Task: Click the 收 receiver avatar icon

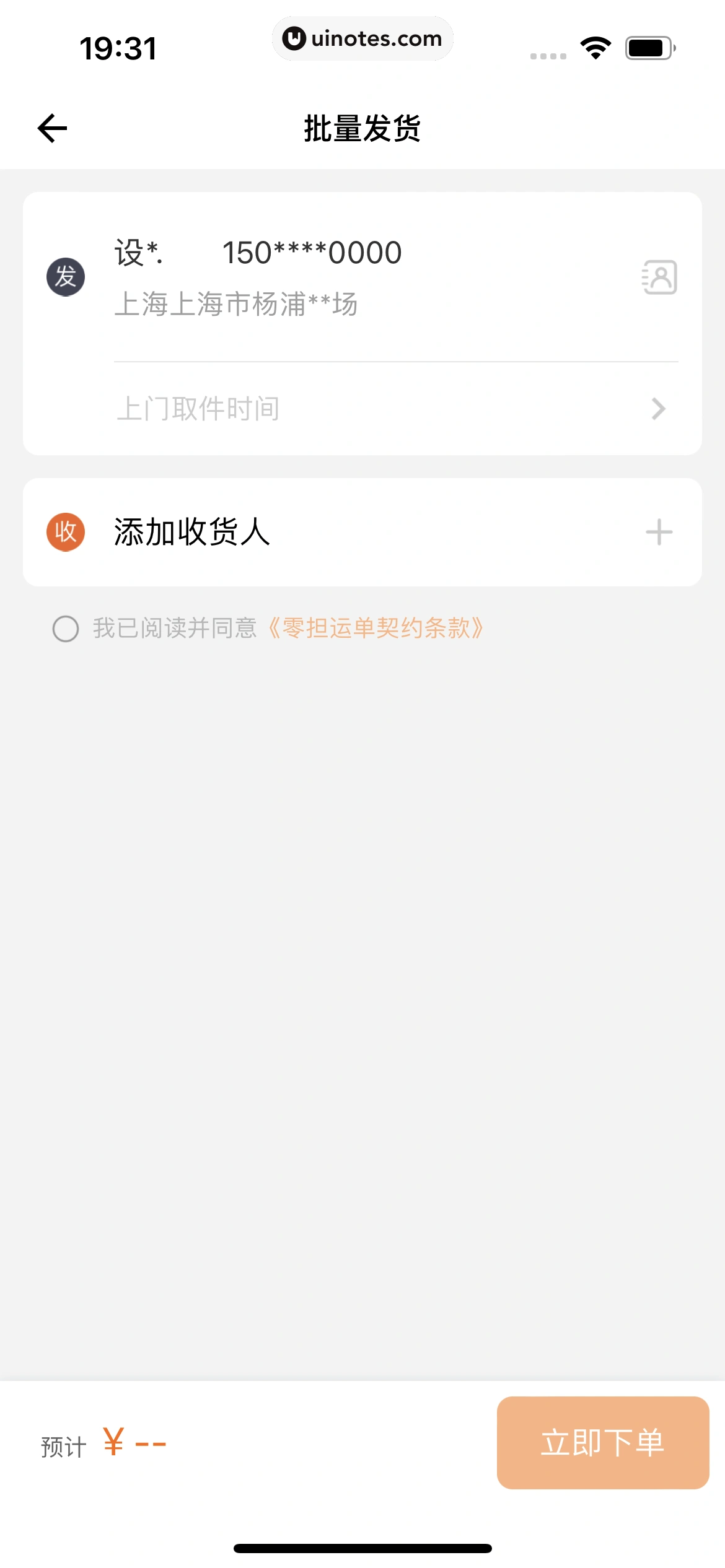Action: click(66, 531)
